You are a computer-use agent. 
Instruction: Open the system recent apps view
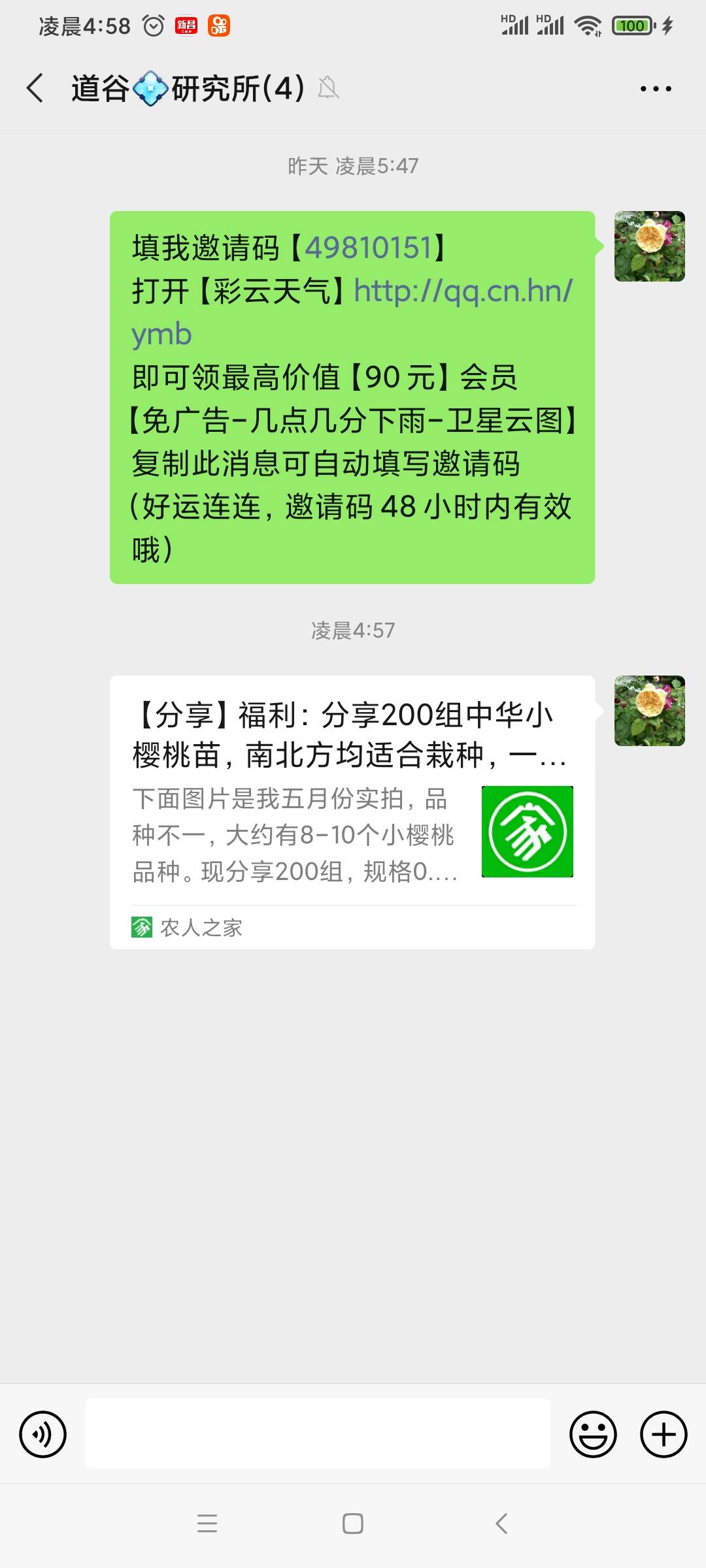pyautogui.click(x=207, y=1524)
